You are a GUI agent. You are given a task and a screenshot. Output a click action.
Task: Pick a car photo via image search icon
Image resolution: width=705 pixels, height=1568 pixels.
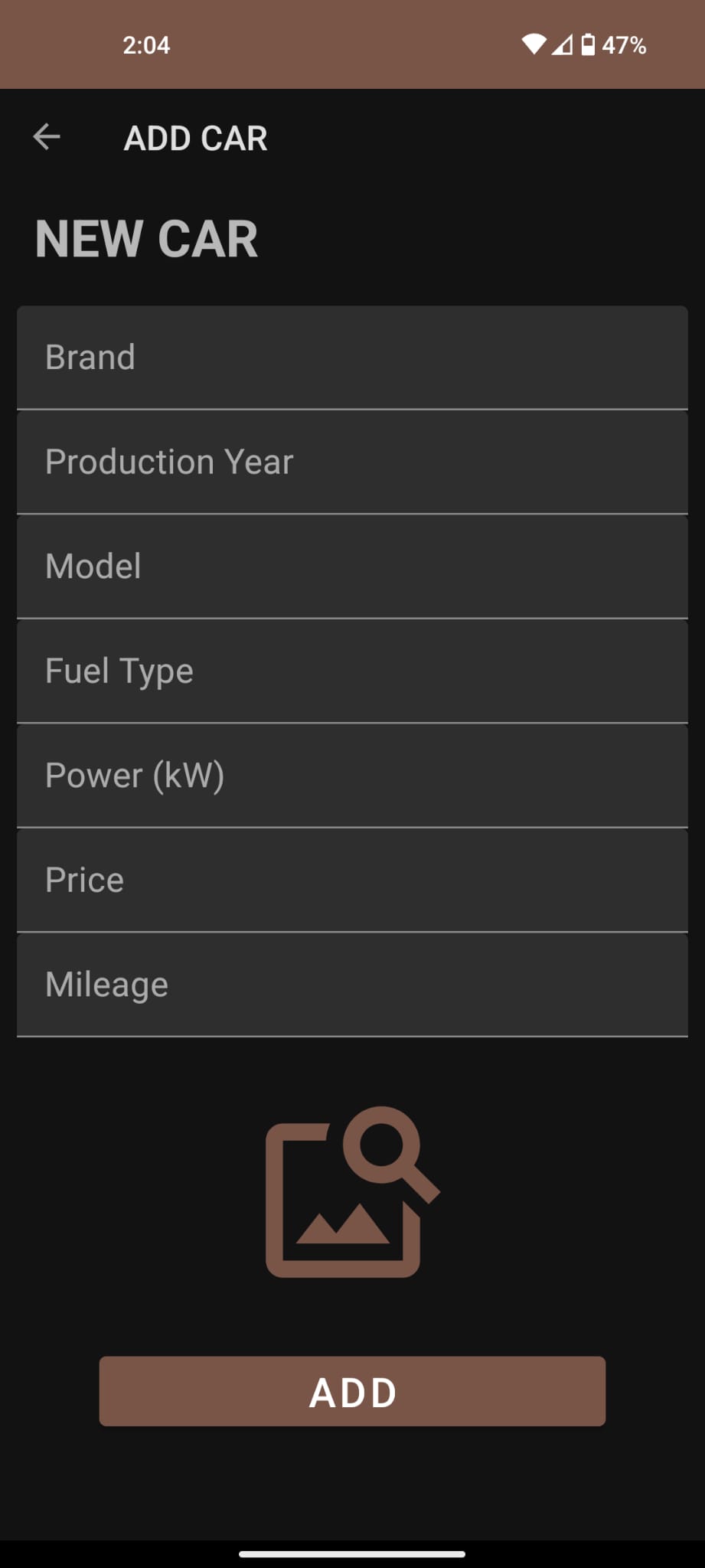point(351,1191)
